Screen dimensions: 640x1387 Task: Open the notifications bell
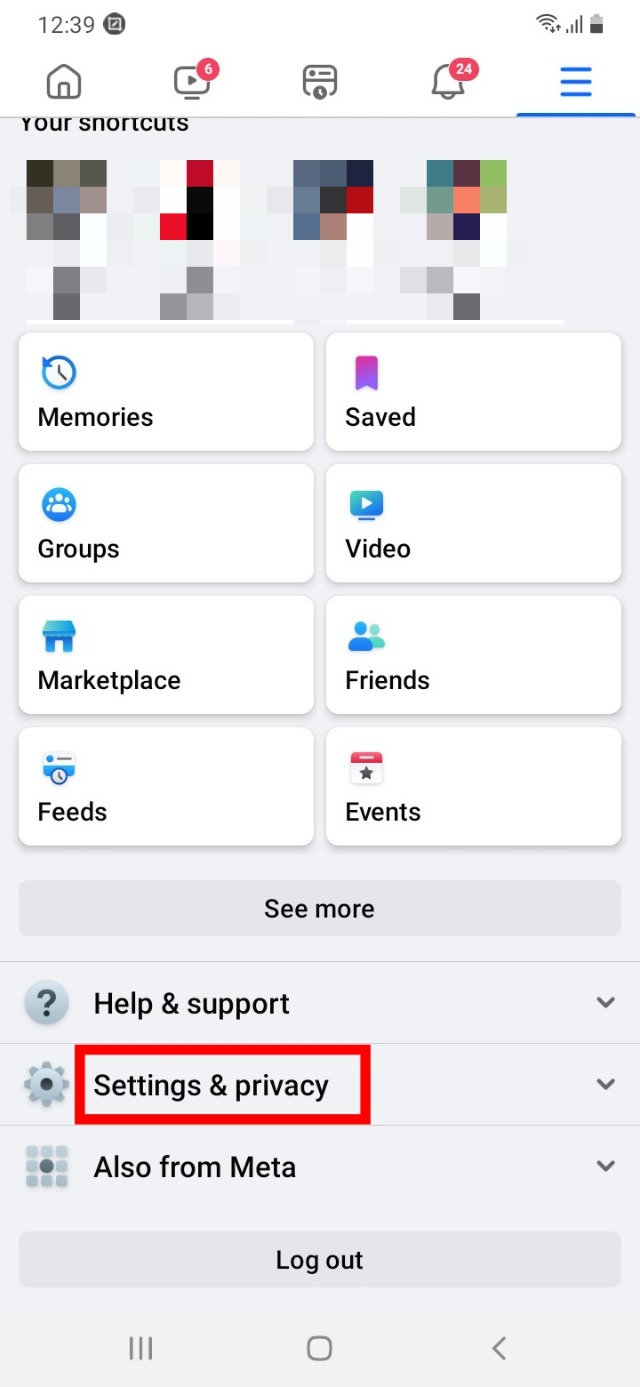coord(448,82)
